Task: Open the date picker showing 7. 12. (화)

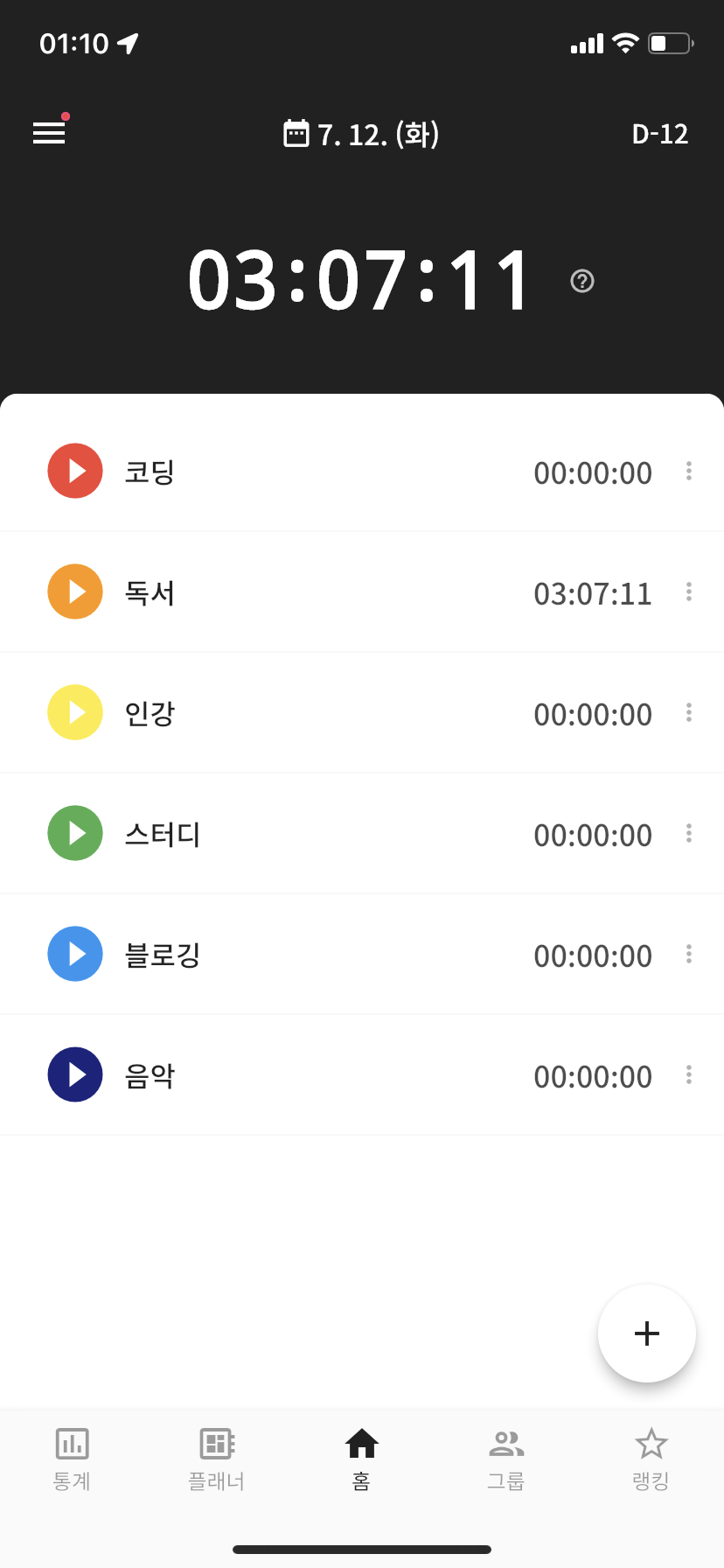Action: (362, 134)
